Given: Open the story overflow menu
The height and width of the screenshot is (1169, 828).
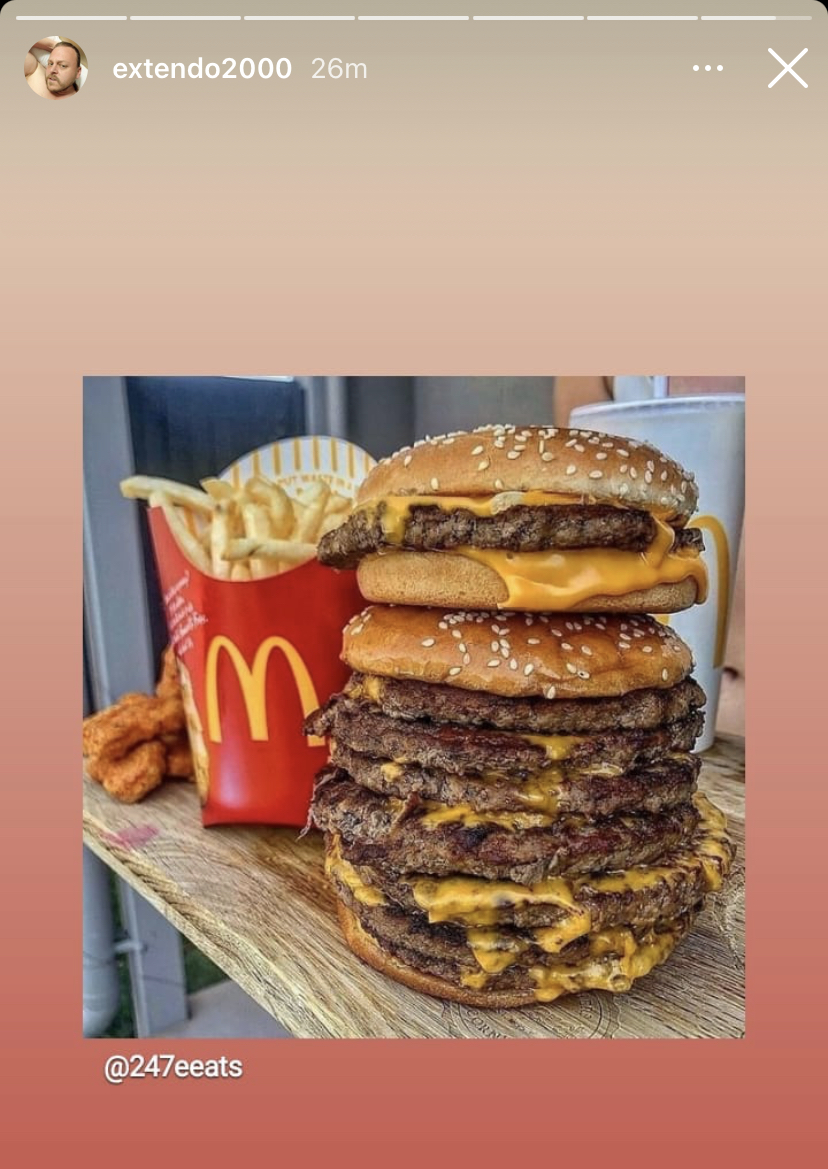Looking at the screenshot, I should [707, 68].
